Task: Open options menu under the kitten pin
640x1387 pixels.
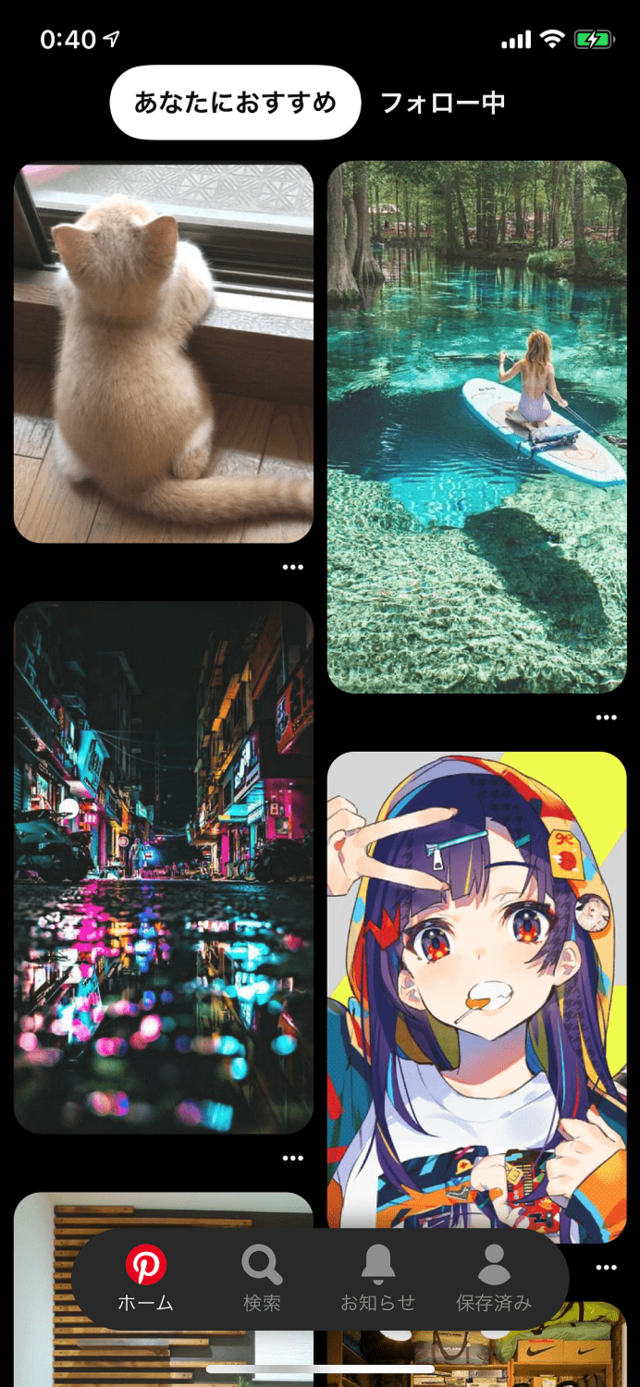Action: click(x=292, y=567)
